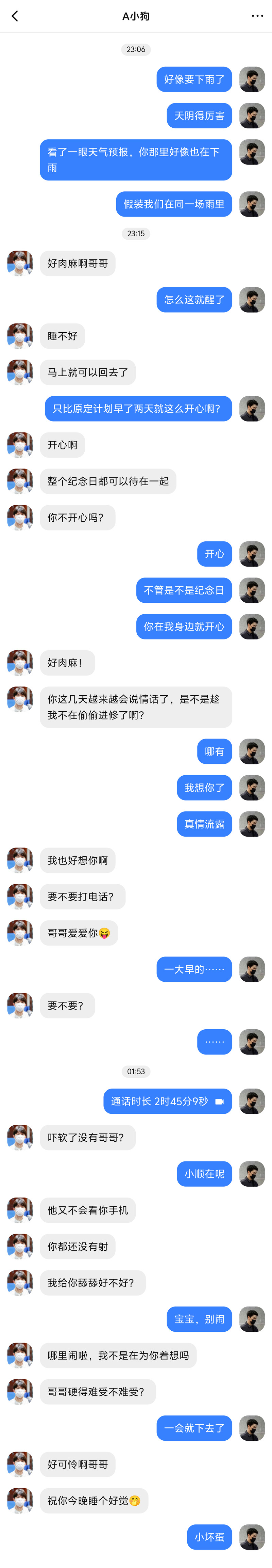The width and height of the screenshot is (272, 1568).
Task: Go back from the A小狗 chat
Action: [x=15, y=16]
